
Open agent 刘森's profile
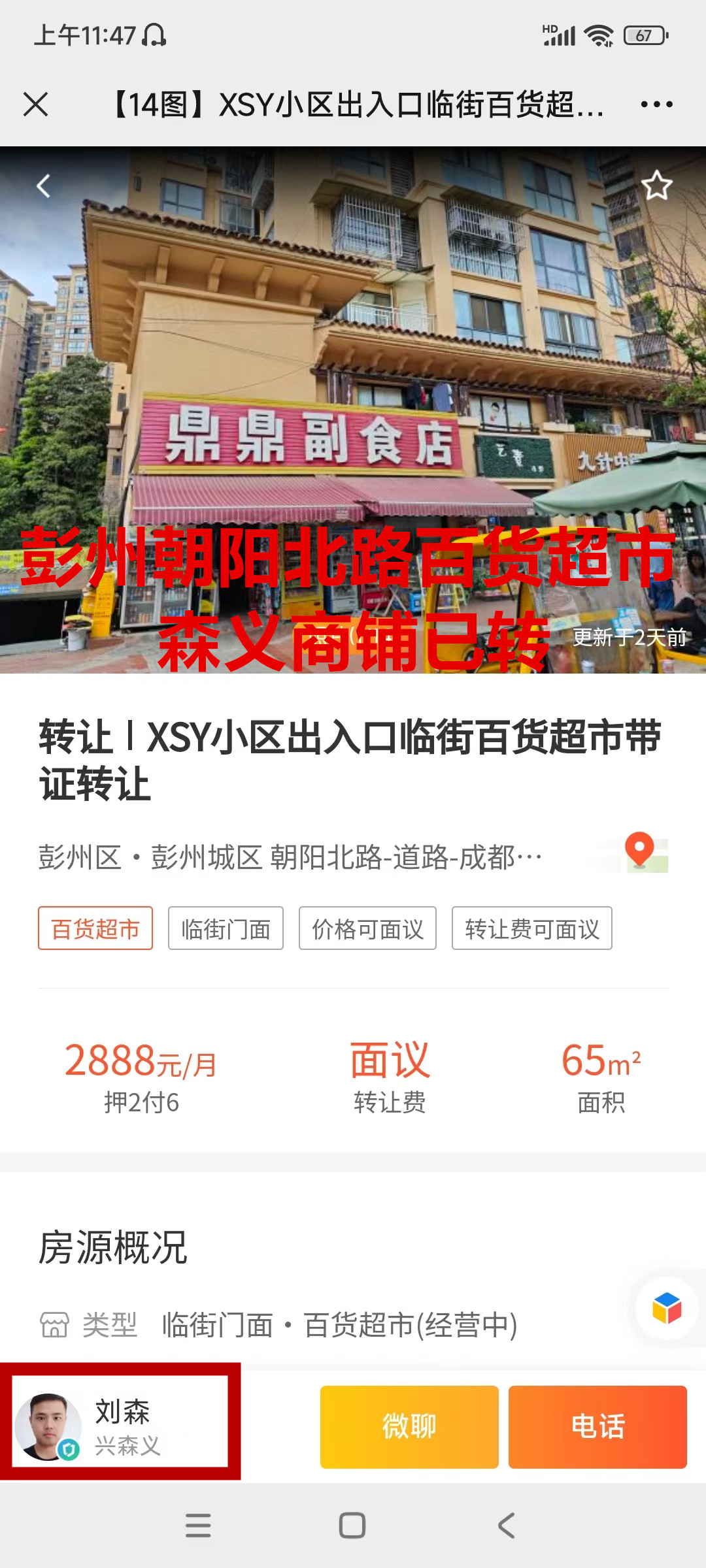pos(120,1427)
